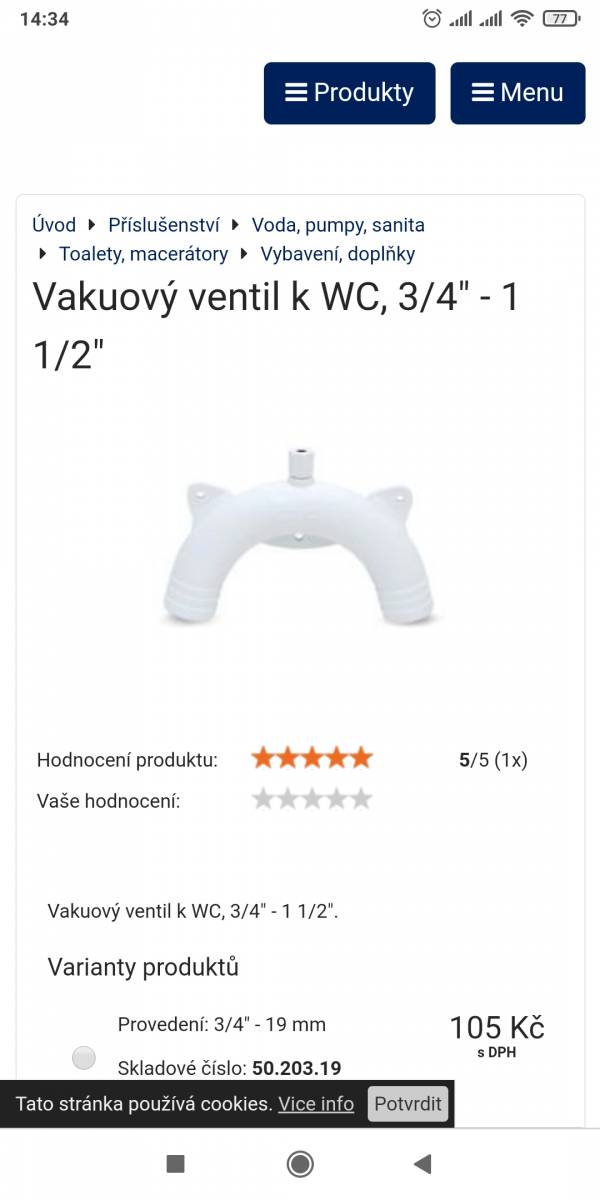Viewport: 600px width, 1200px height.
Task: Open the Toalety, macerátory breadcrumb
Action: coord(143,254)
